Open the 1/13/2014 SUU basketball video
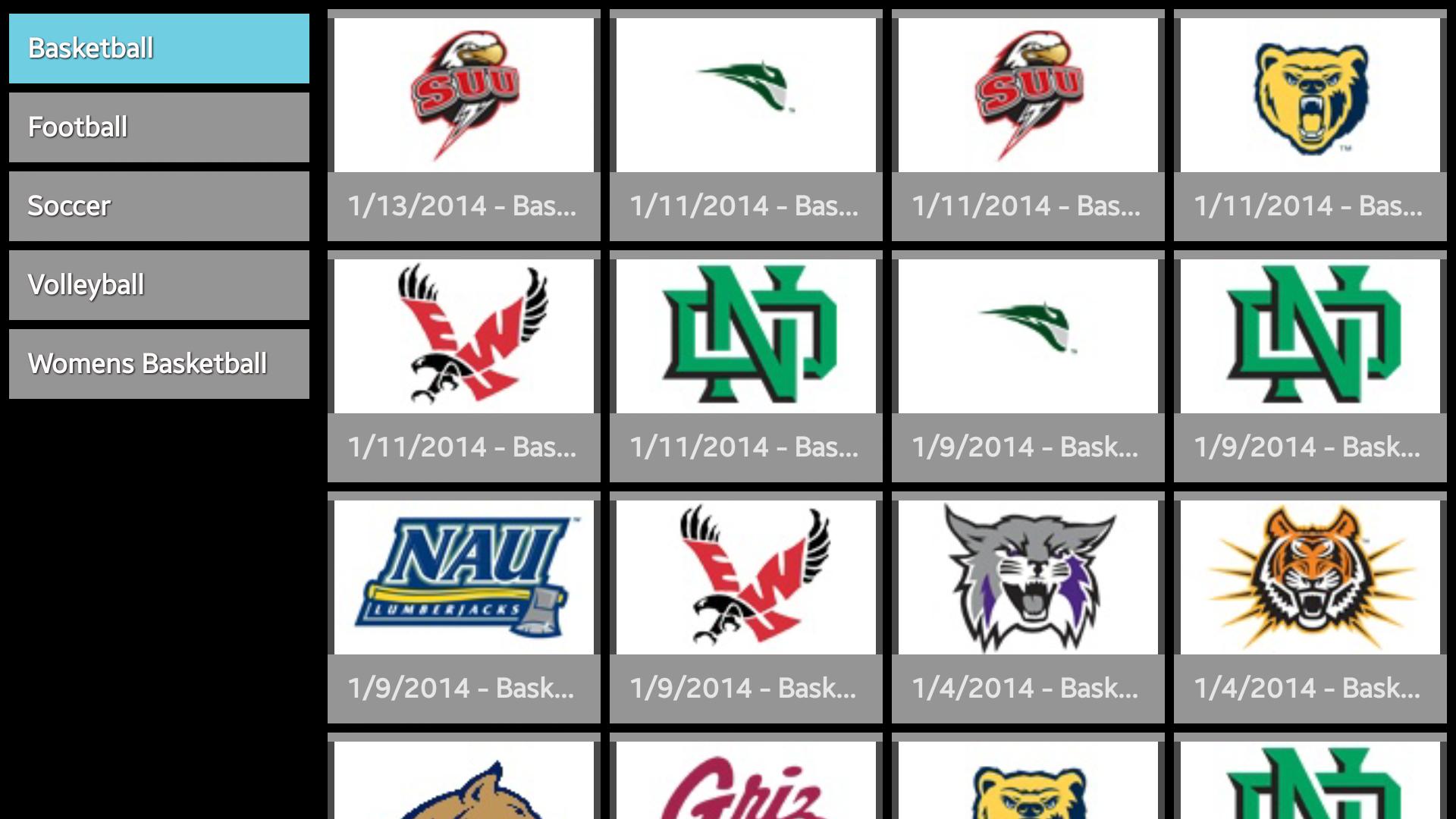The image size is (1456, 819). [x=463, y=125]
